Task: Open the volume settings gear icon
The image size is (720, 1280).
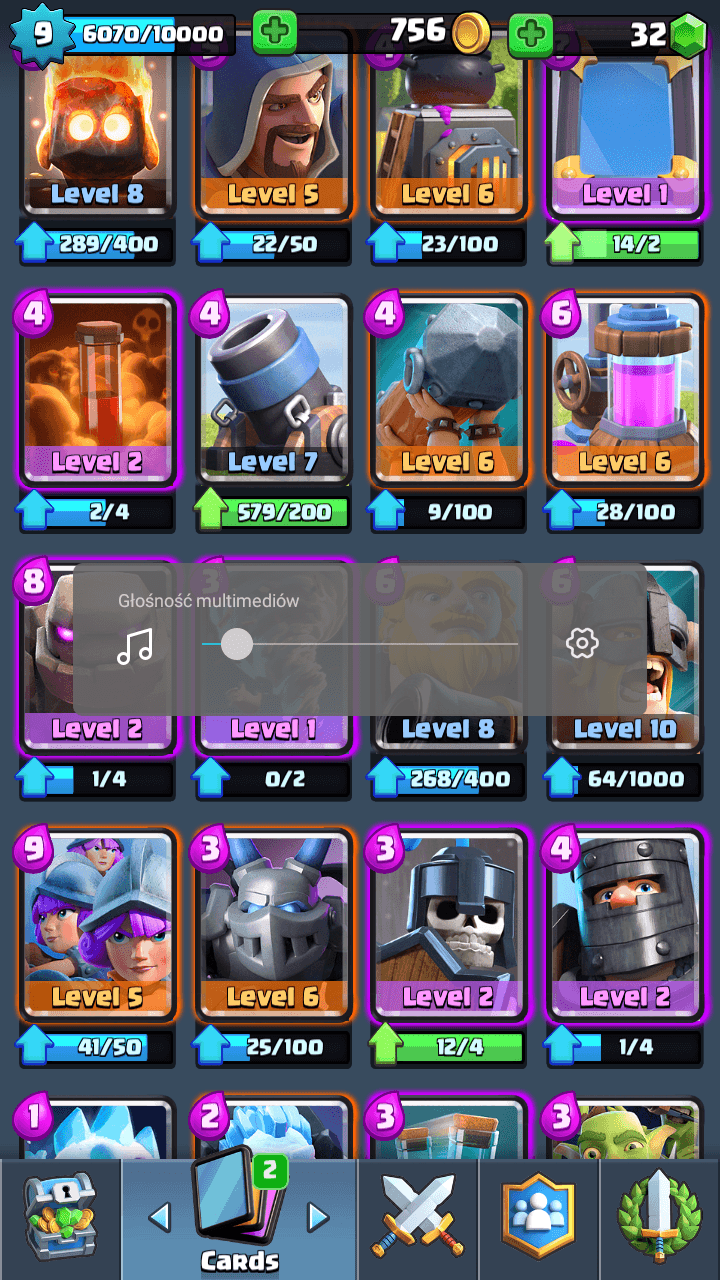Action: click(x=582, y=643)
